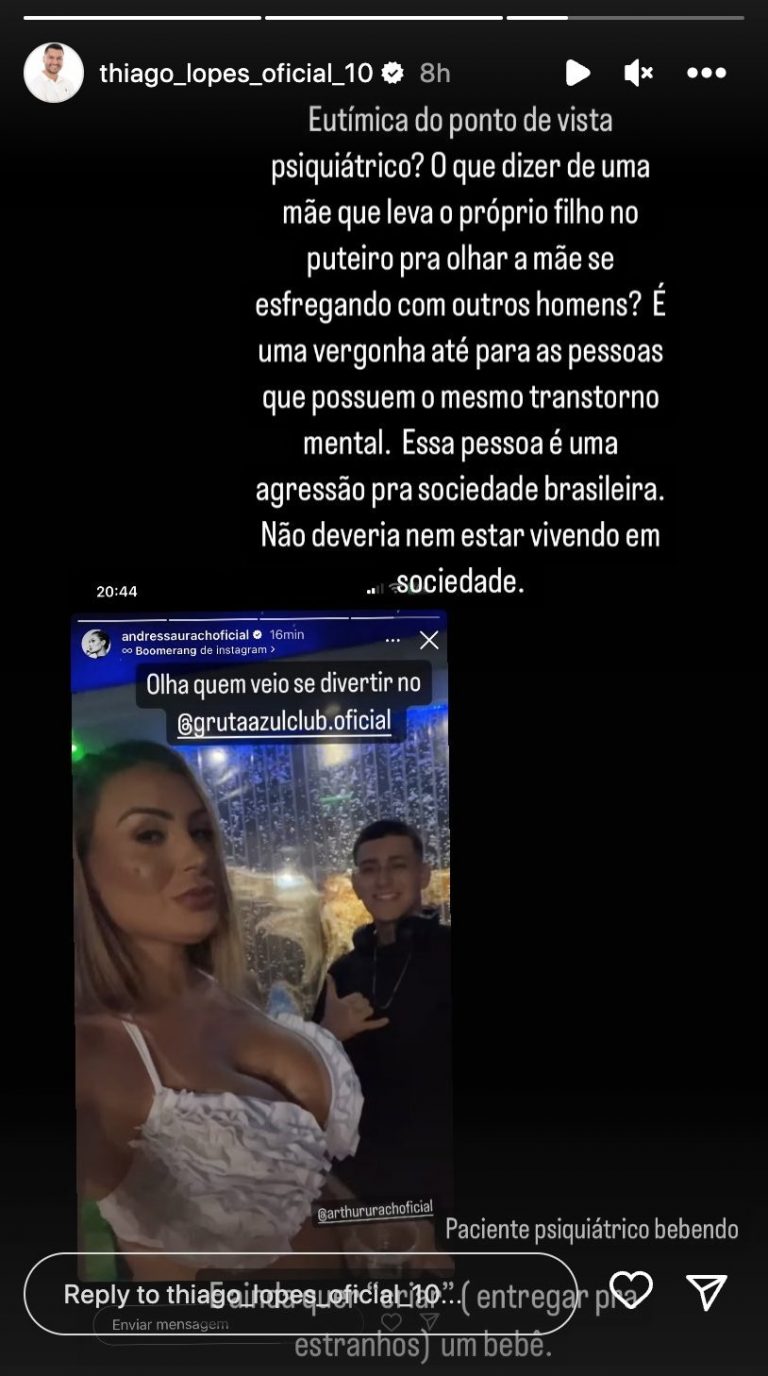Open the story overflow menu
The image size is (768, 1376).
[x=706, y=73]
